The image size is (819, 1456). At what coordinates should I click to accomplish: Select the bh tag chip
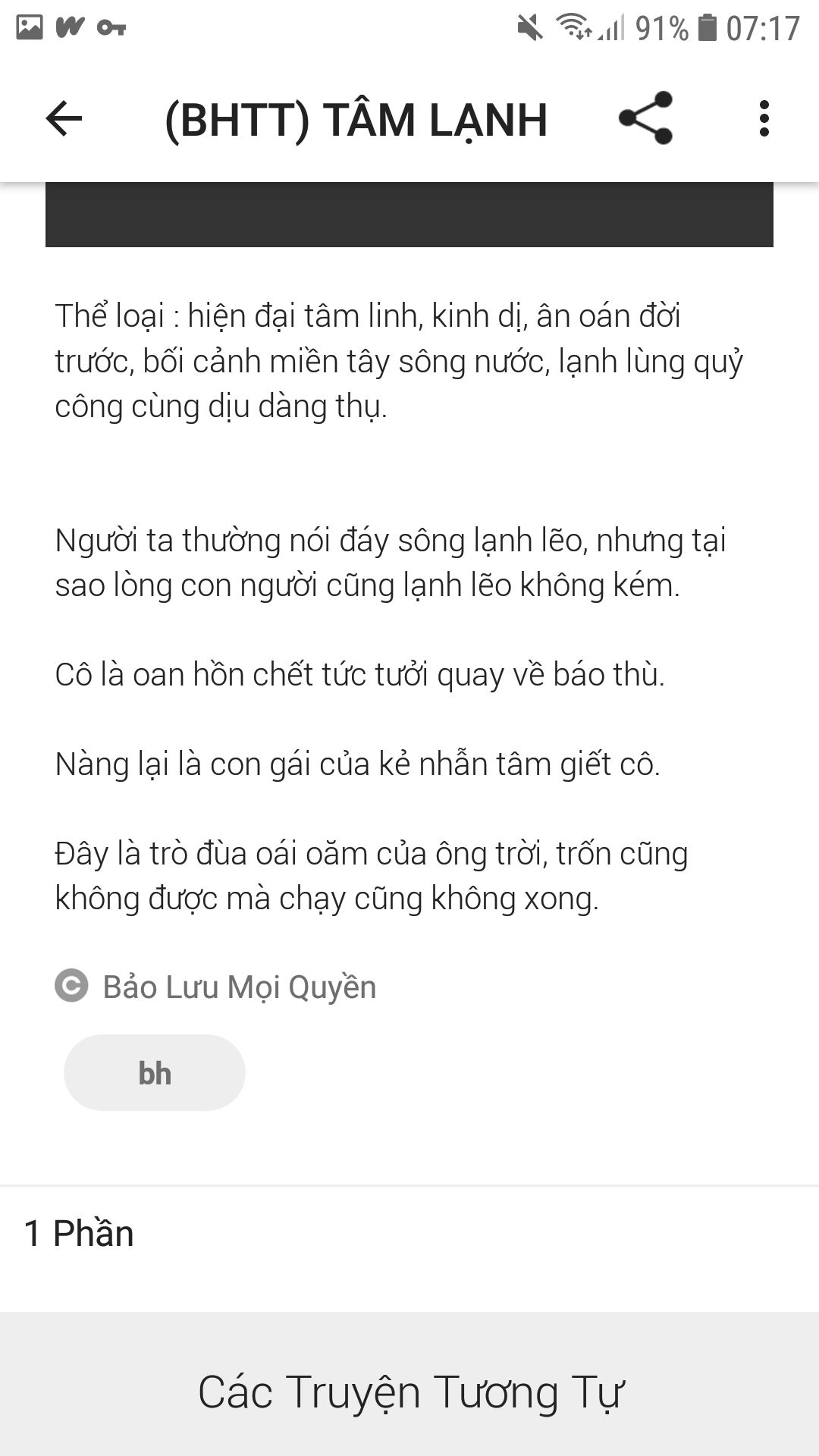coord(155,1073)
